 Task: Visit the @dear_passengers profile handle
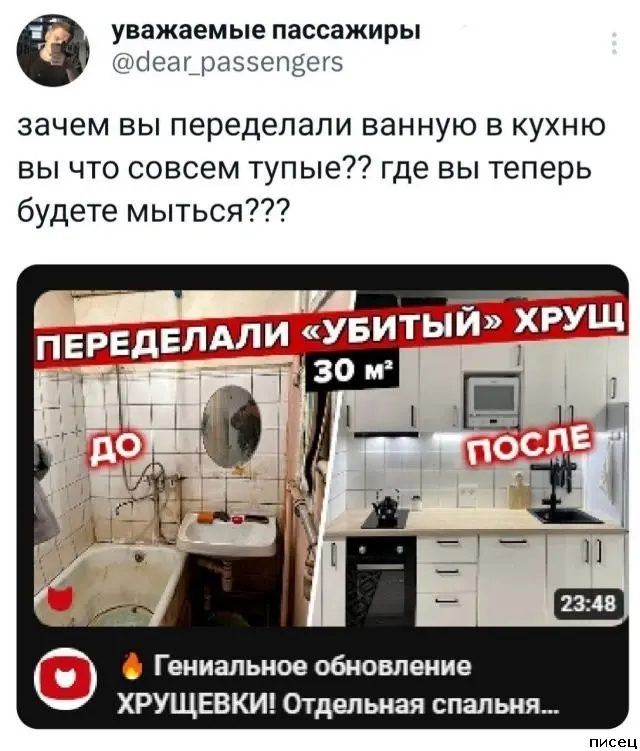pos(228,64)
